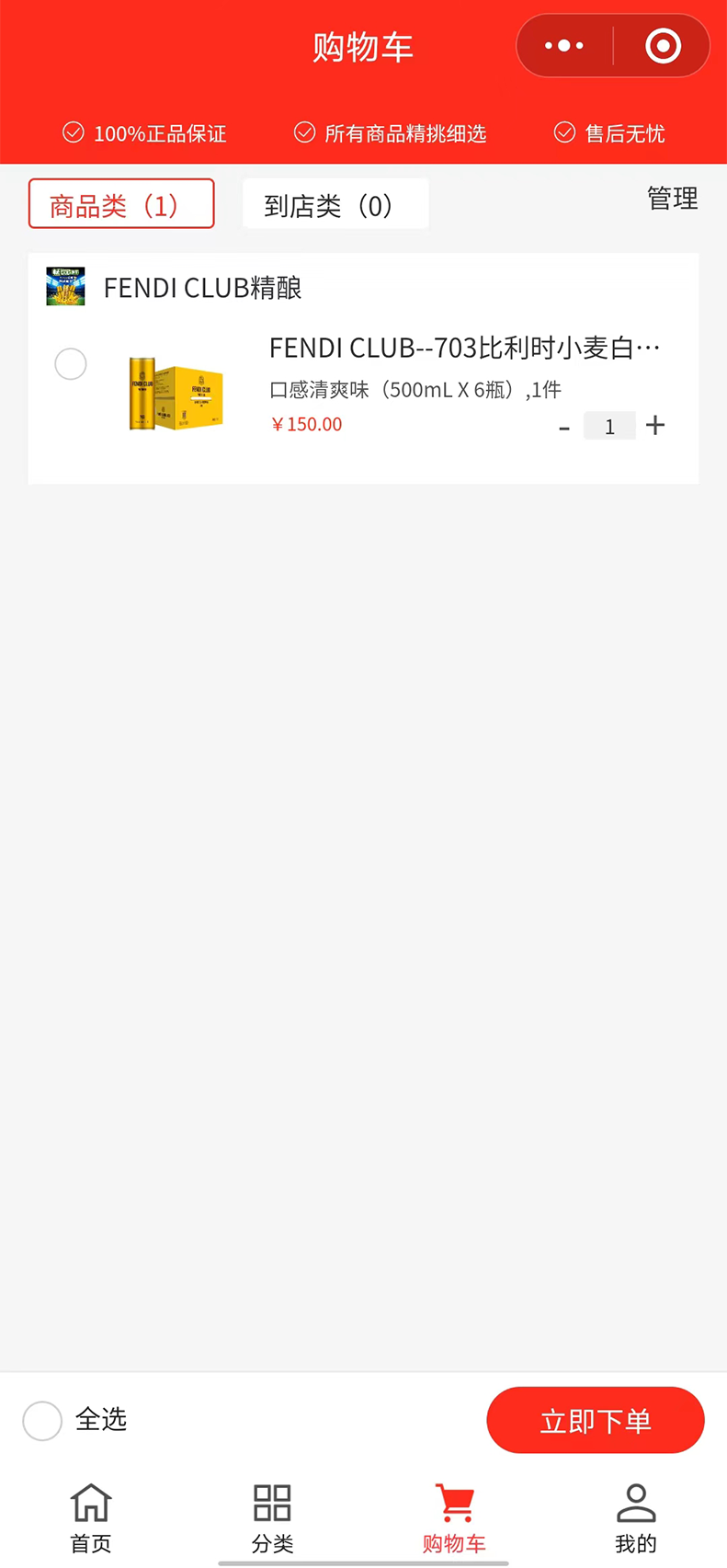Go to the 首页 home tab
The width and height of the screenshot is (727, 1568).
pos(91,1518)
